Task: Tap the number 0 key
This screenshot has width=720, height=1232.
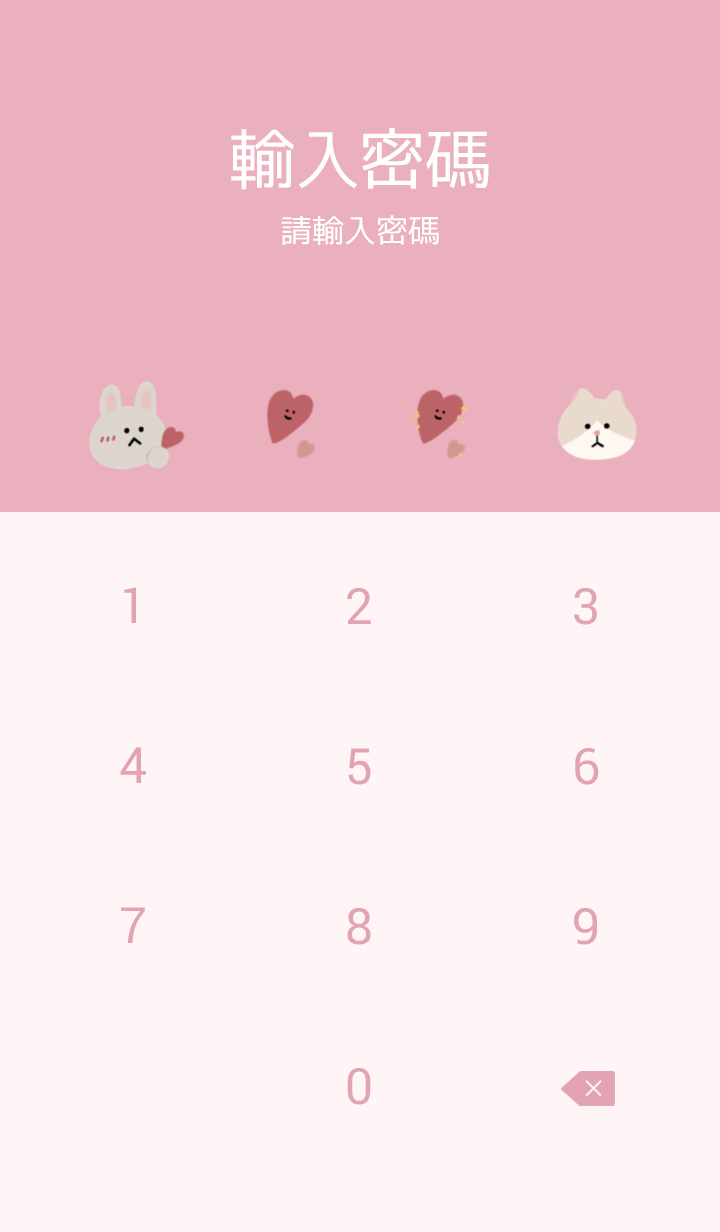Action: click(359, 1087)
